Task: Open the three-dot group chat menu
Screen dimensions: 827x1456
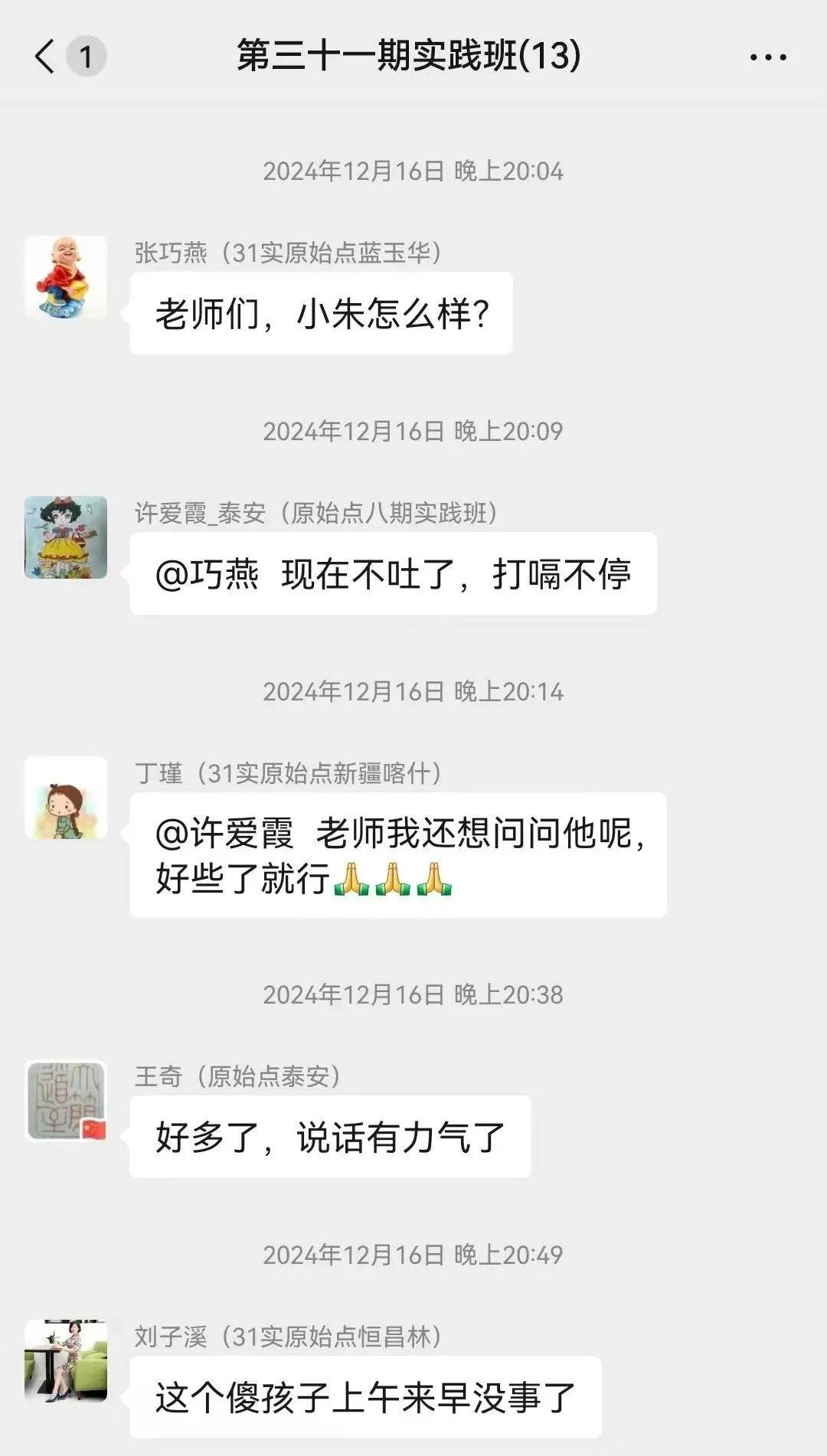Action: click(768, 57)
